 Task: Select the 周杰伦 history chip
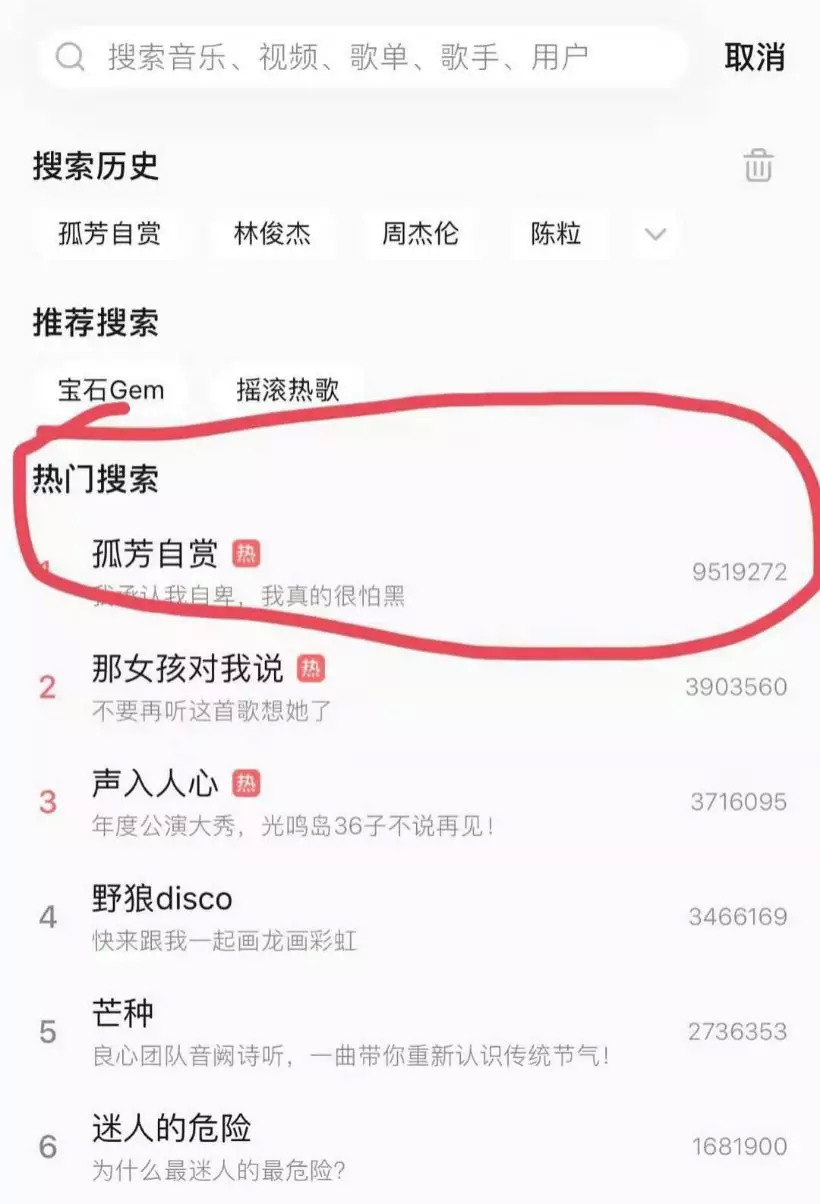point(420,235)
